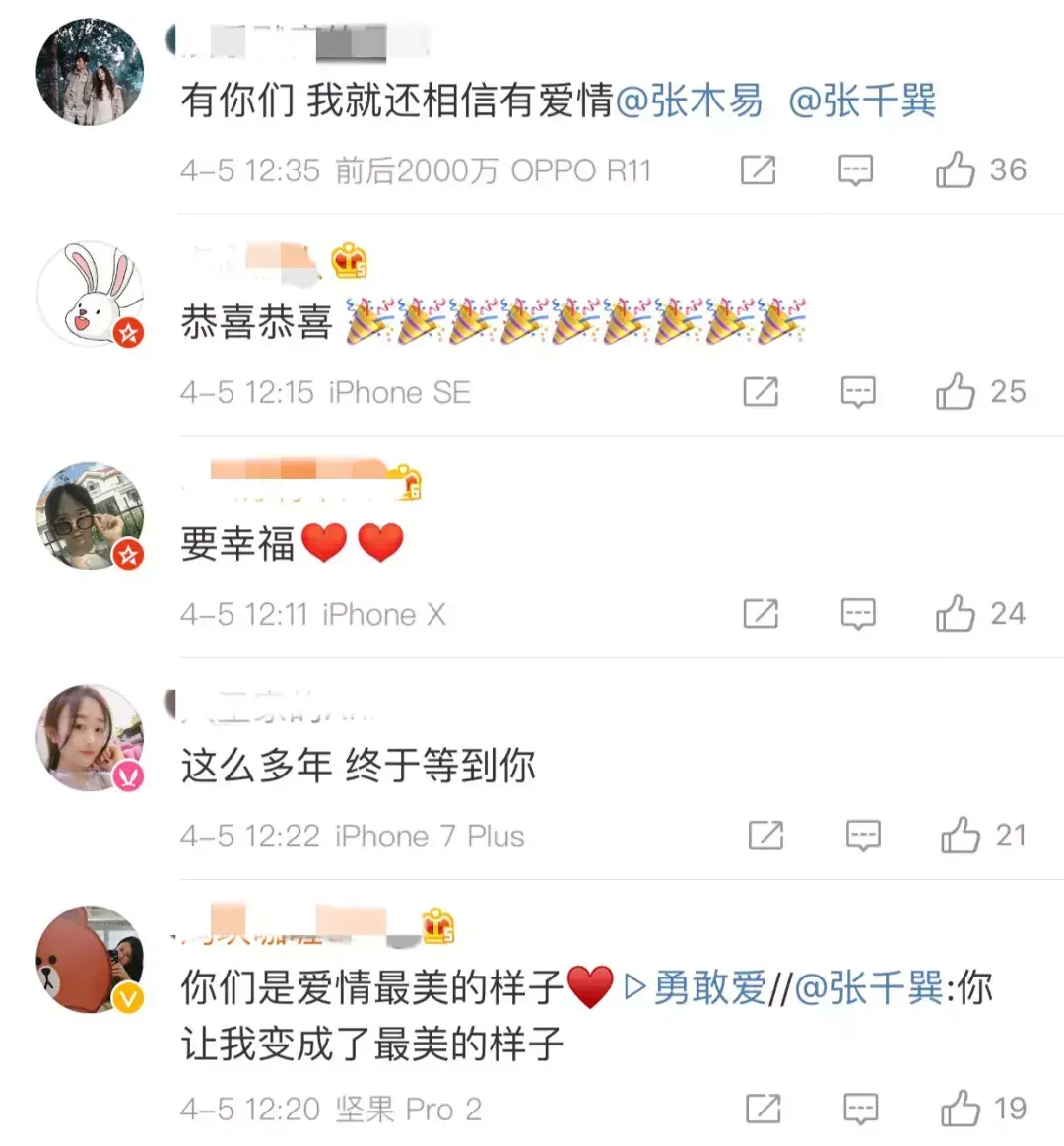Like the comment 你们是爱情最美的样子

(961, 1109)
